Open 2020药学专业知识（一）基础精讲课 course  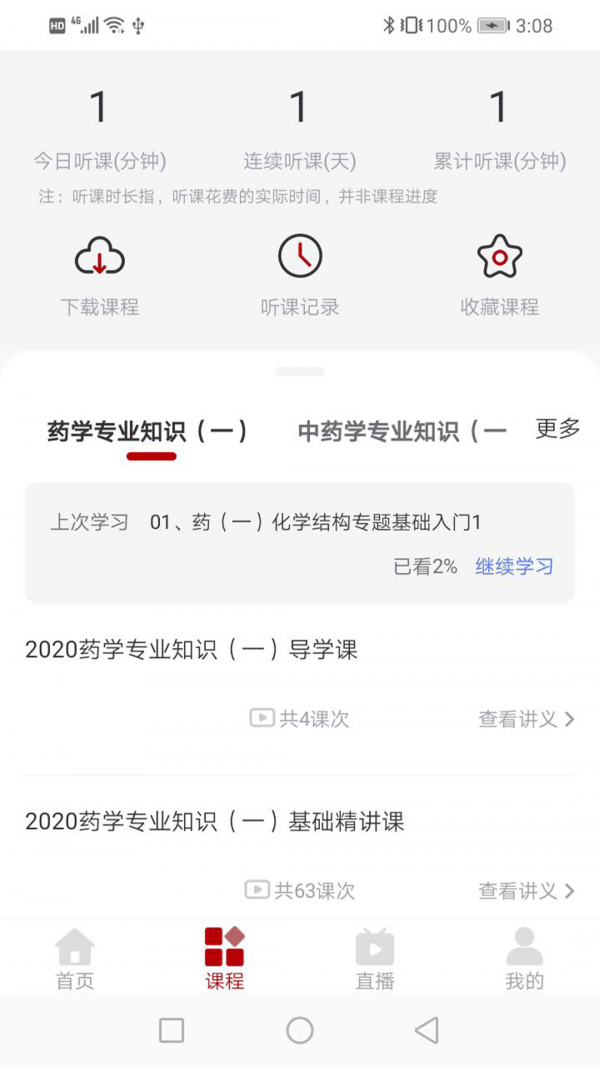(214, 822)
